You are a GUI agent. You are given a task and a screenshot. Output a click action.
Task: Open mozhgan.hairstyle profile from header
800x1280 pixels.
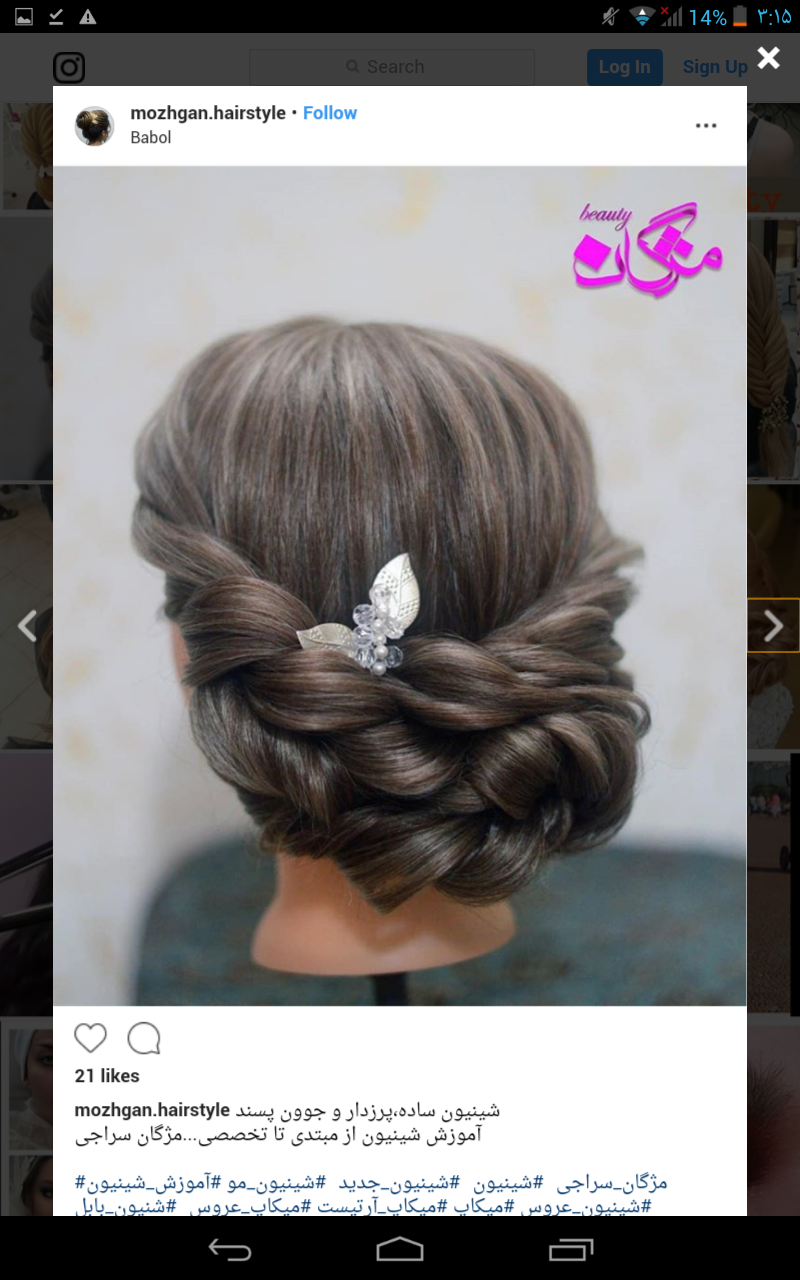tap(208, 113)
